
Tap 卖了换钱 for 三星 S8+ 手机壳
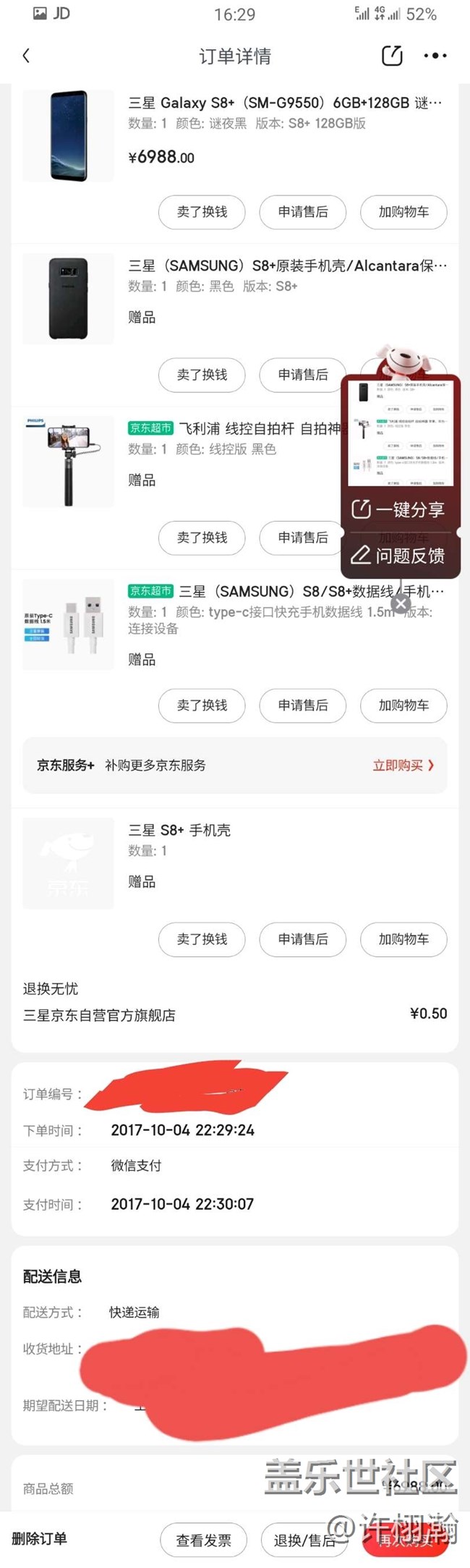click(202, 939)
